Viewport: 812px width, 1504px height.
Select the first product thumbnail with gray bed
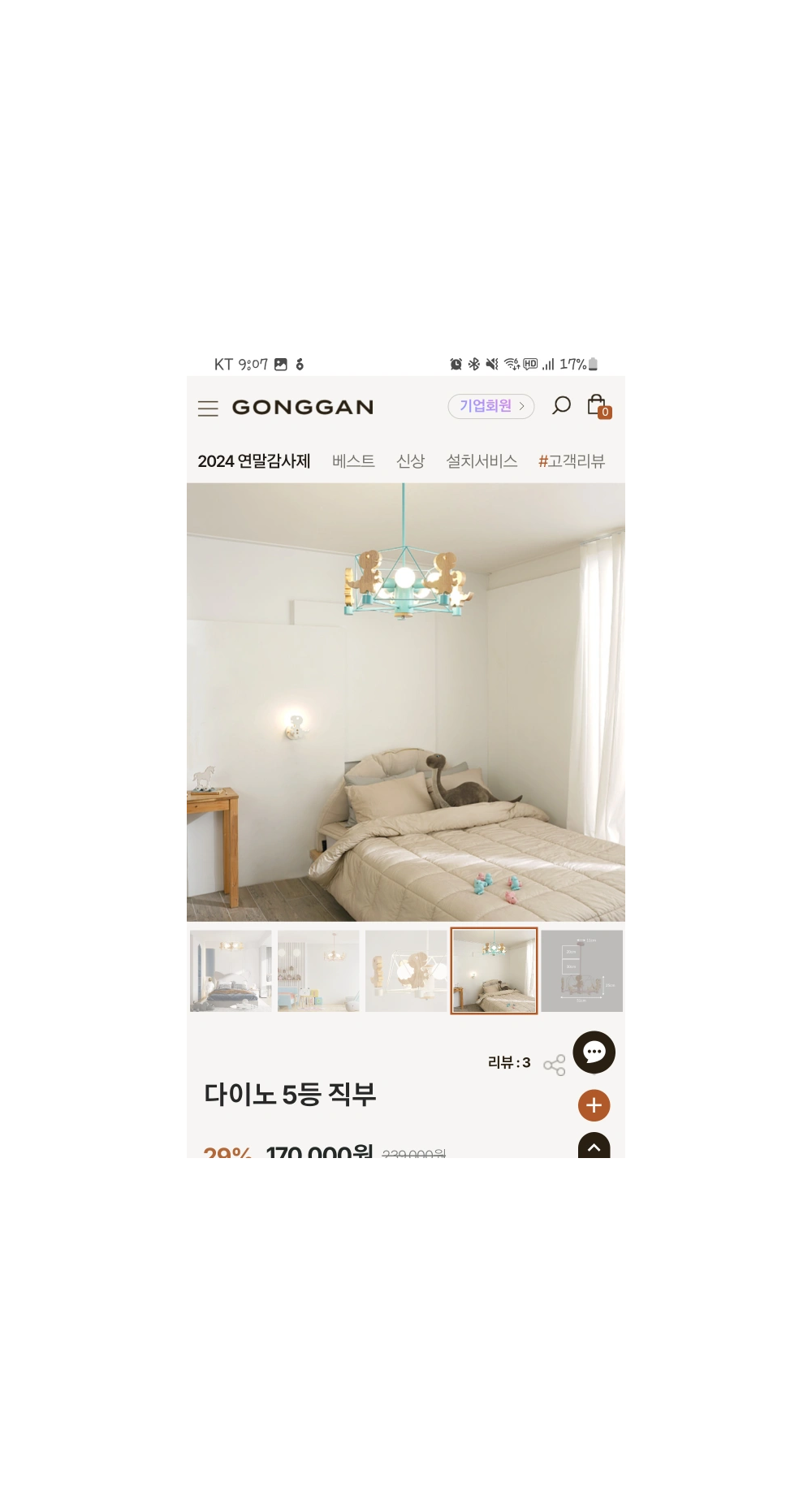[x=231, y=971]
